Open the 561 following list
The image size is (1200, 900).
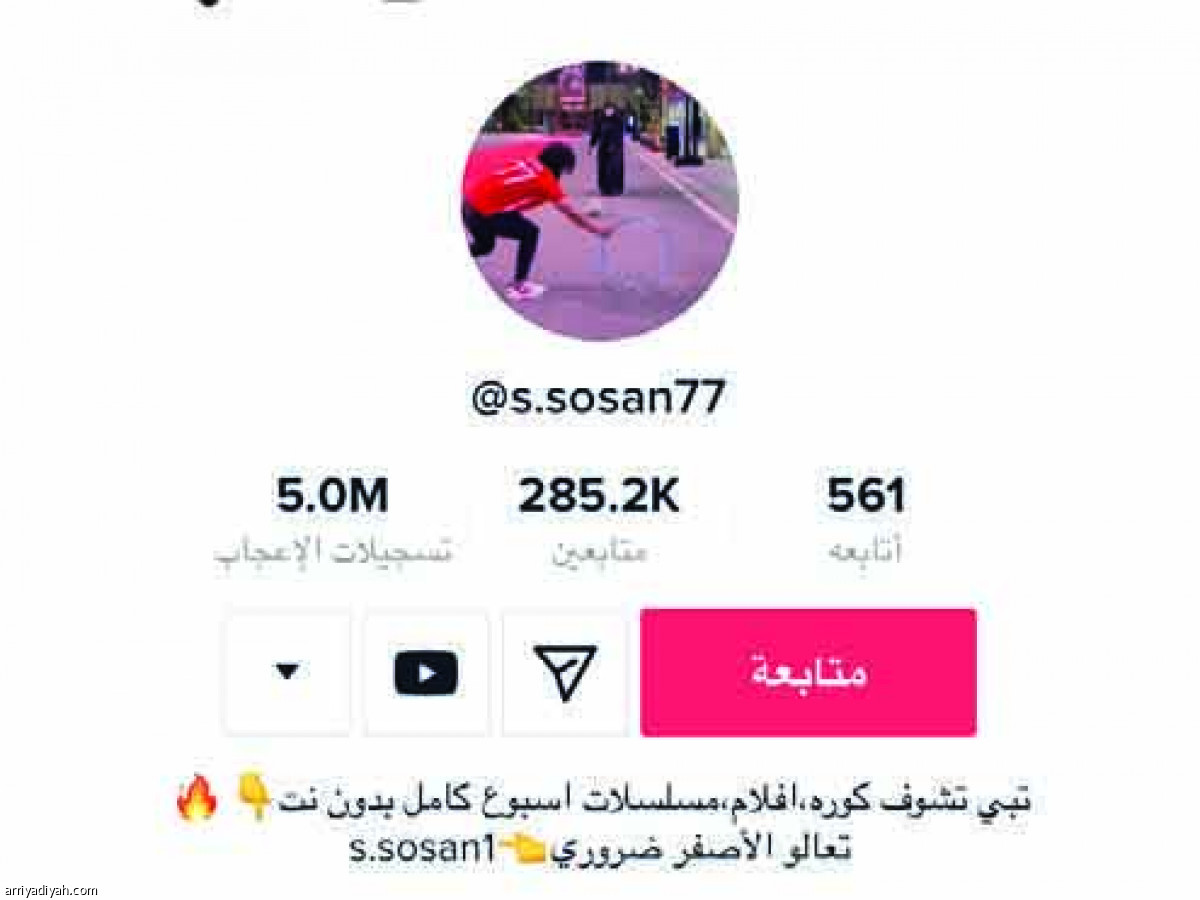point(865,518)
